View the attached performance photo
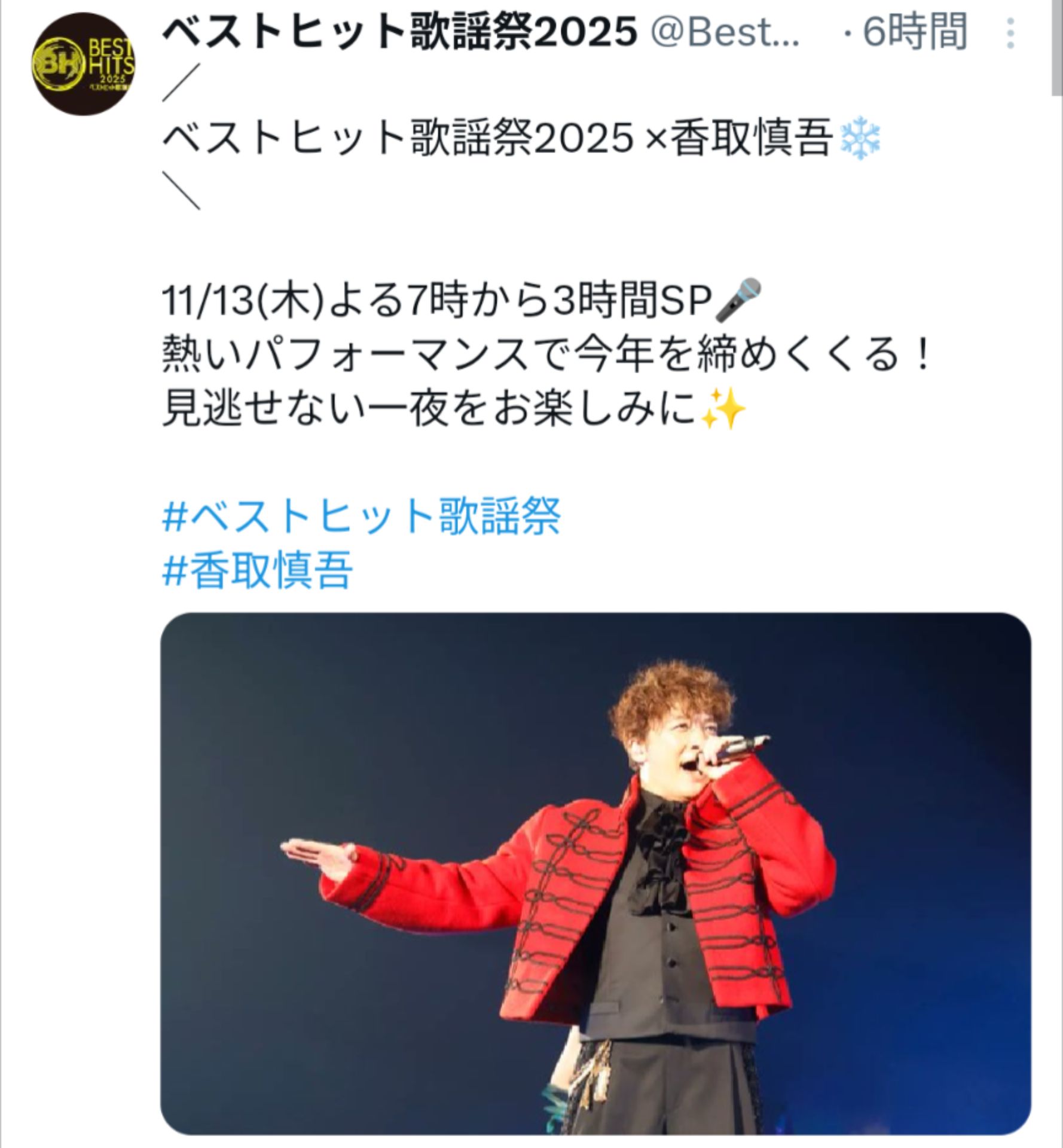 [x=595, y=874]
